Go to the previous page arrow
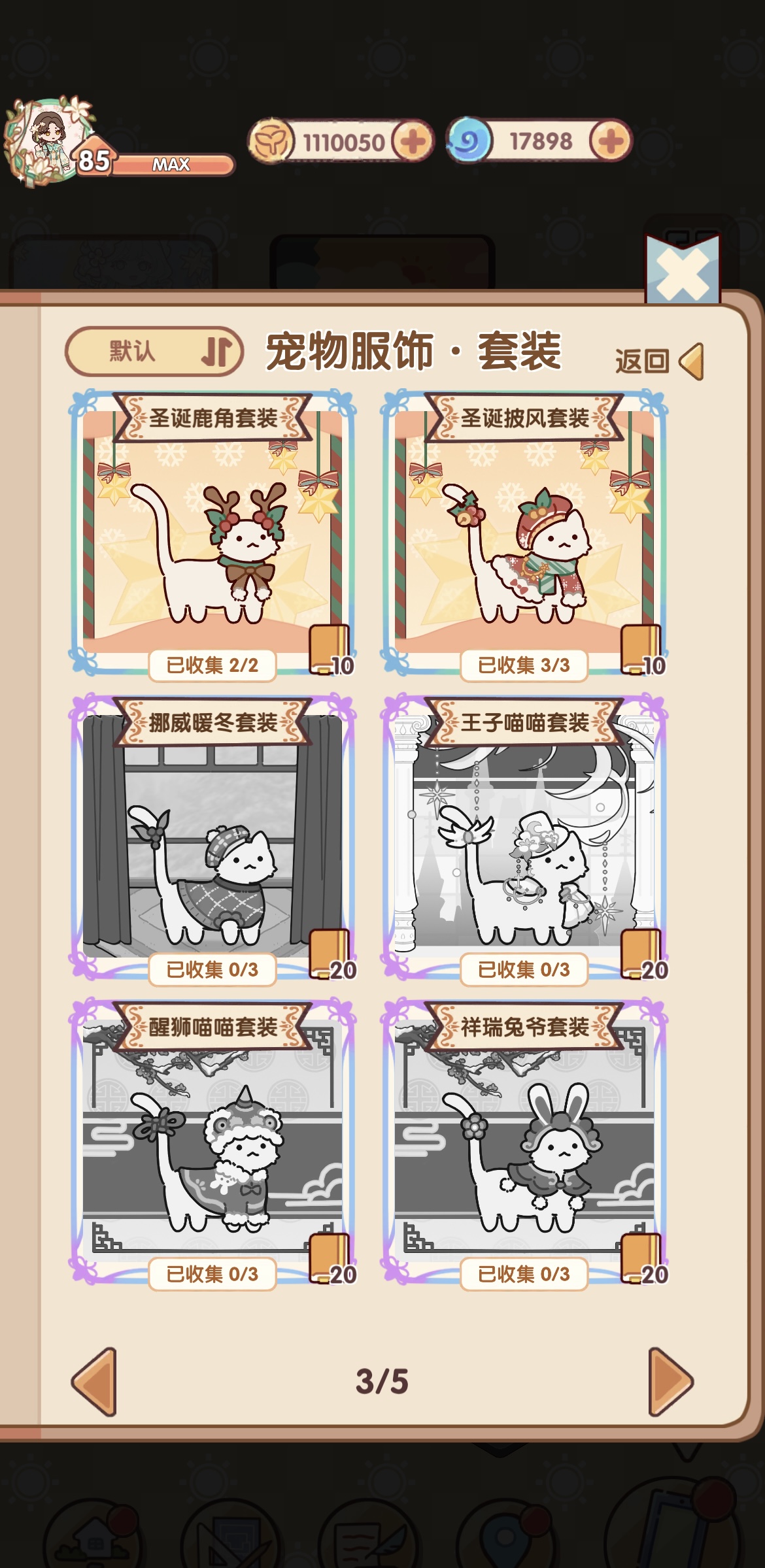 click(94, 1382)
